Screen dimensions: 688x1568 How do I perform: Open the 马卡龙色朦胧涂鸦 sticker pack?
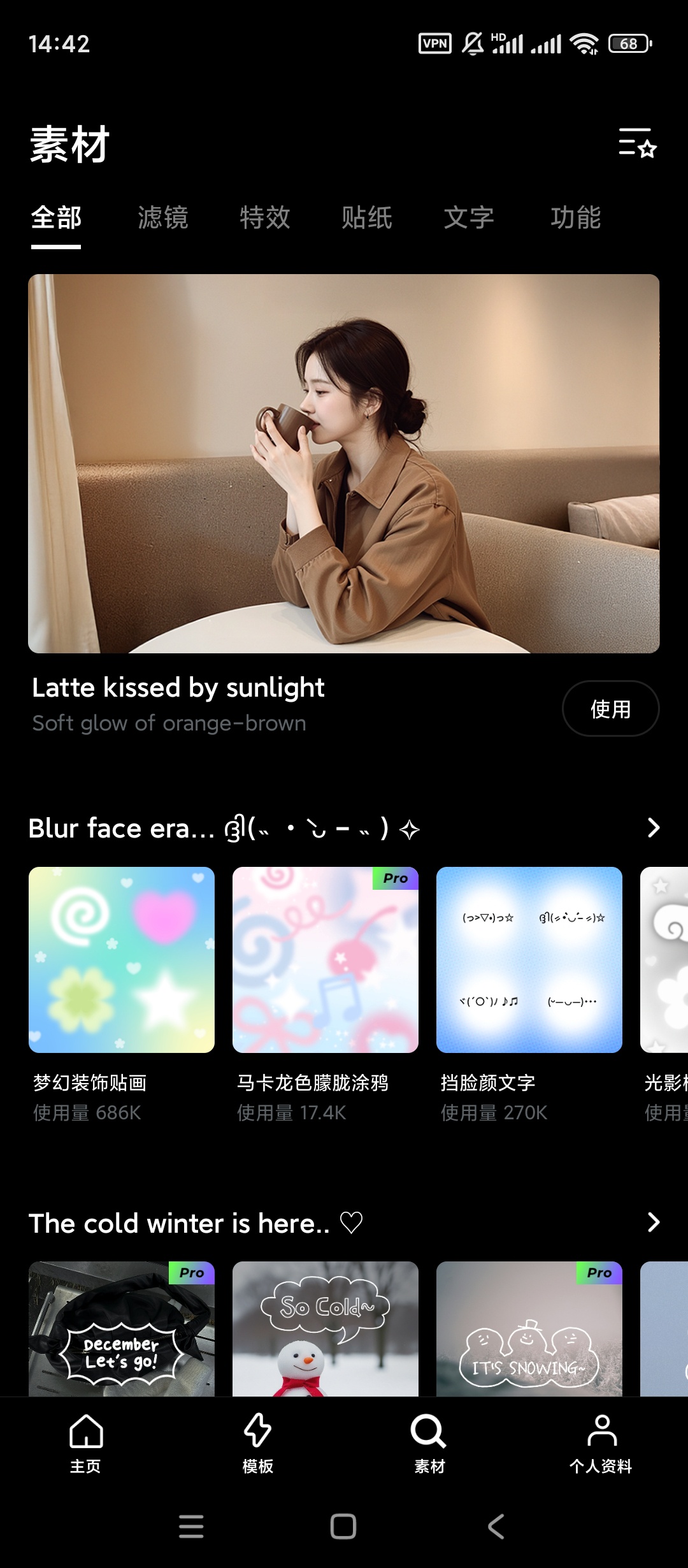326,960
